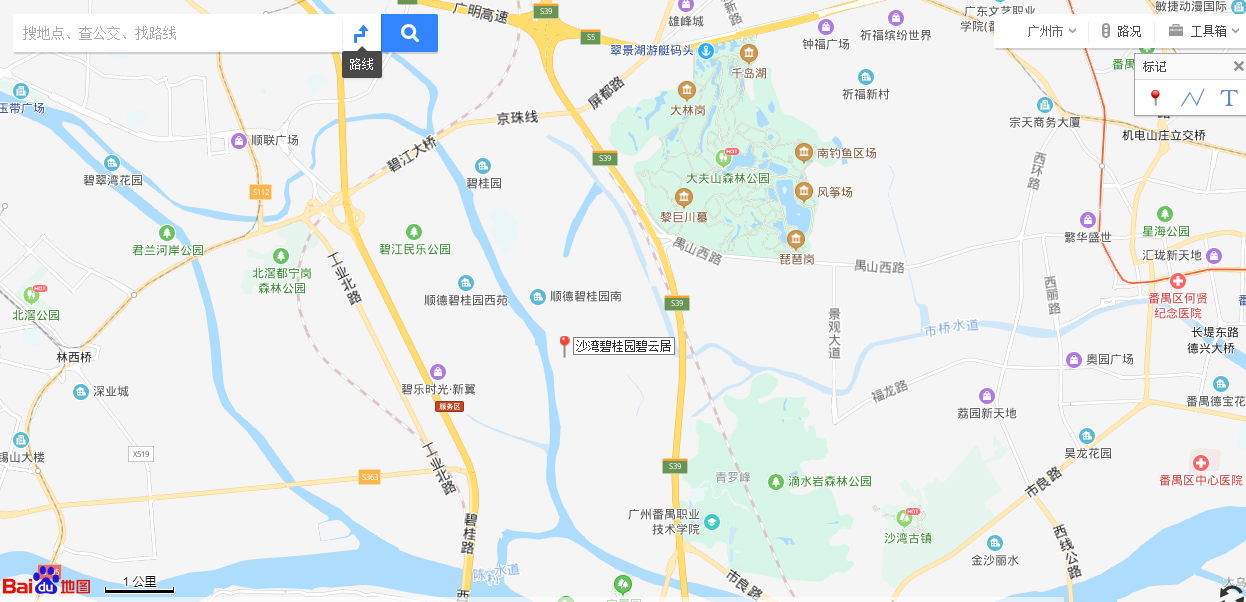Screen dimensions: 1246x602
Task: Turn on the 路况 traffic layer
Action: click(1120, 31)
